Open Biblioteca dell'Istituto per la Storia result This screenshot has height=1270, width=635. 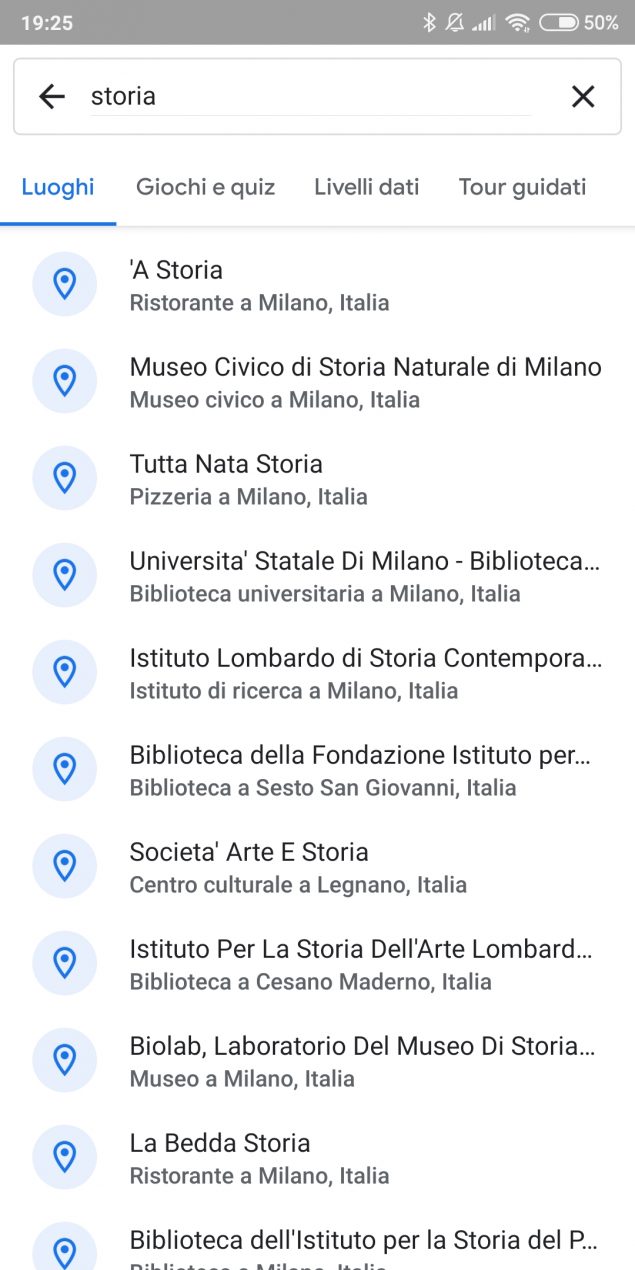[x=317, y=1240]
